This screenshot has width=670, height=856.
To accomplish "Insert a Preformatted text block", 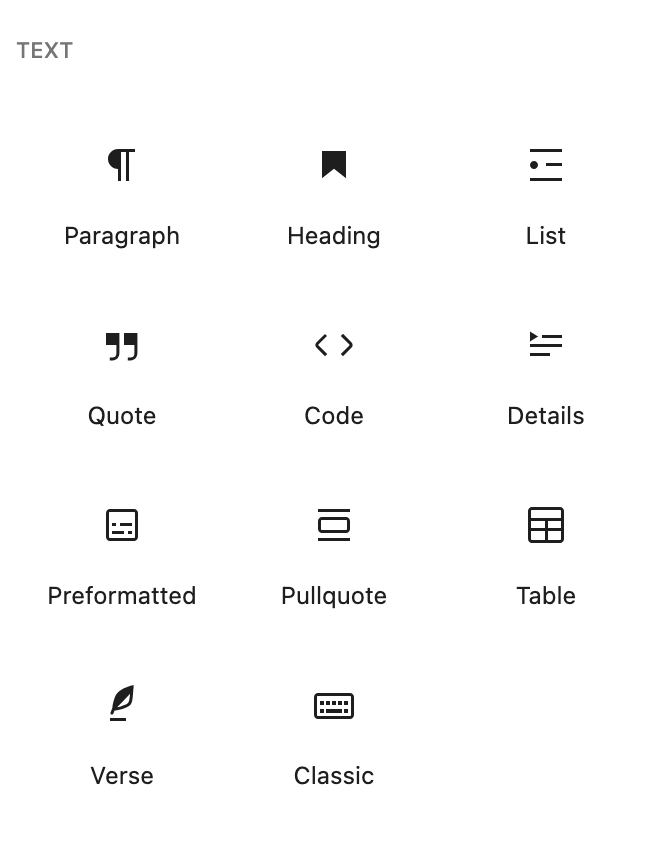I will pyautogui.click(x=122, y=554).
